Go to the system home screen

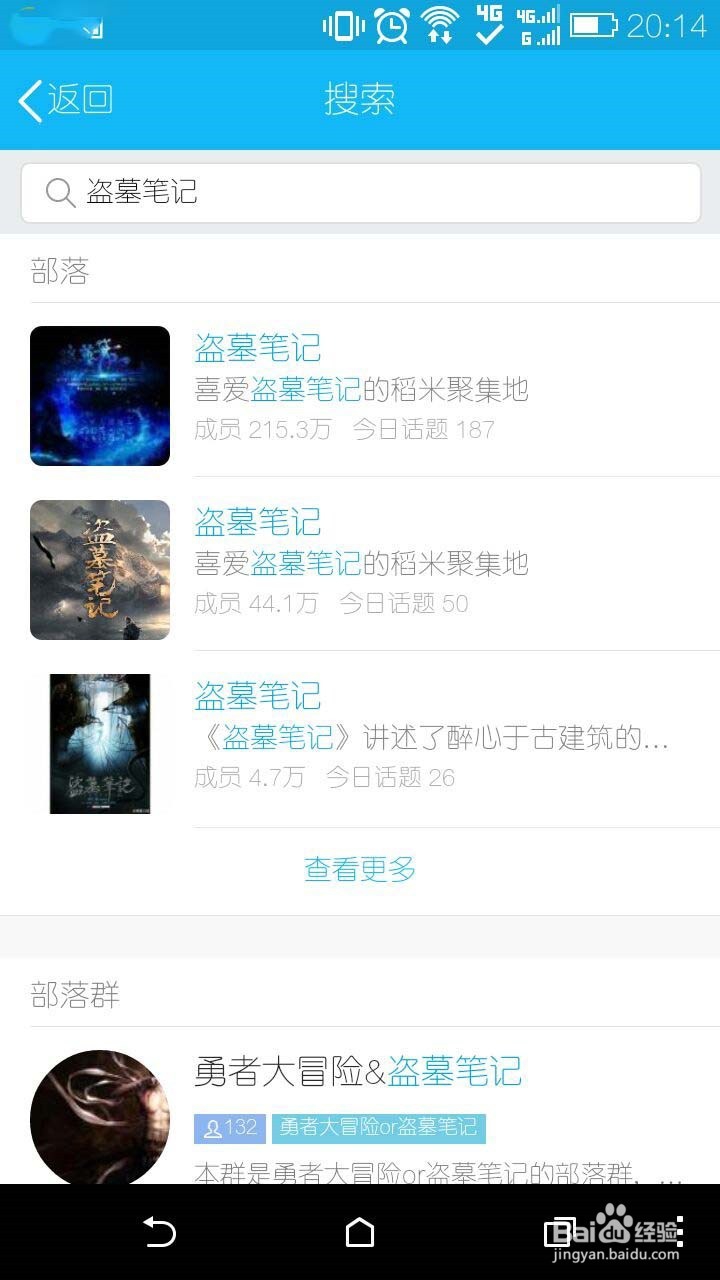[x=360, y=1232]
